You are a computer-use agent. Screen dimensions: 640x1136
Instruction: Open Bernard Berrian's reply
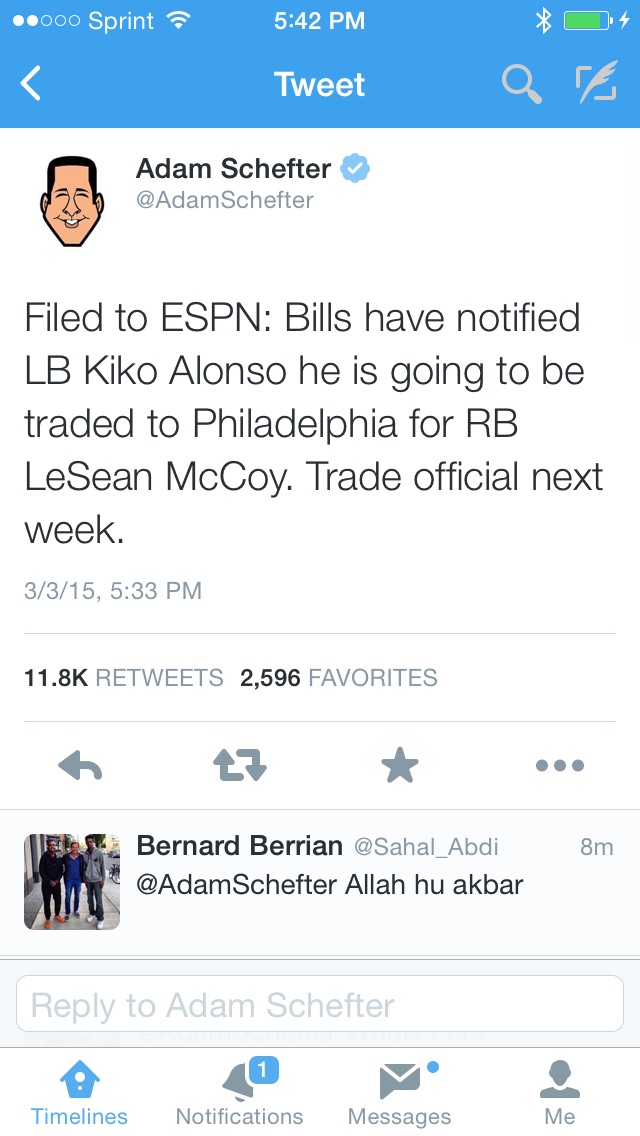click(320, 882)
